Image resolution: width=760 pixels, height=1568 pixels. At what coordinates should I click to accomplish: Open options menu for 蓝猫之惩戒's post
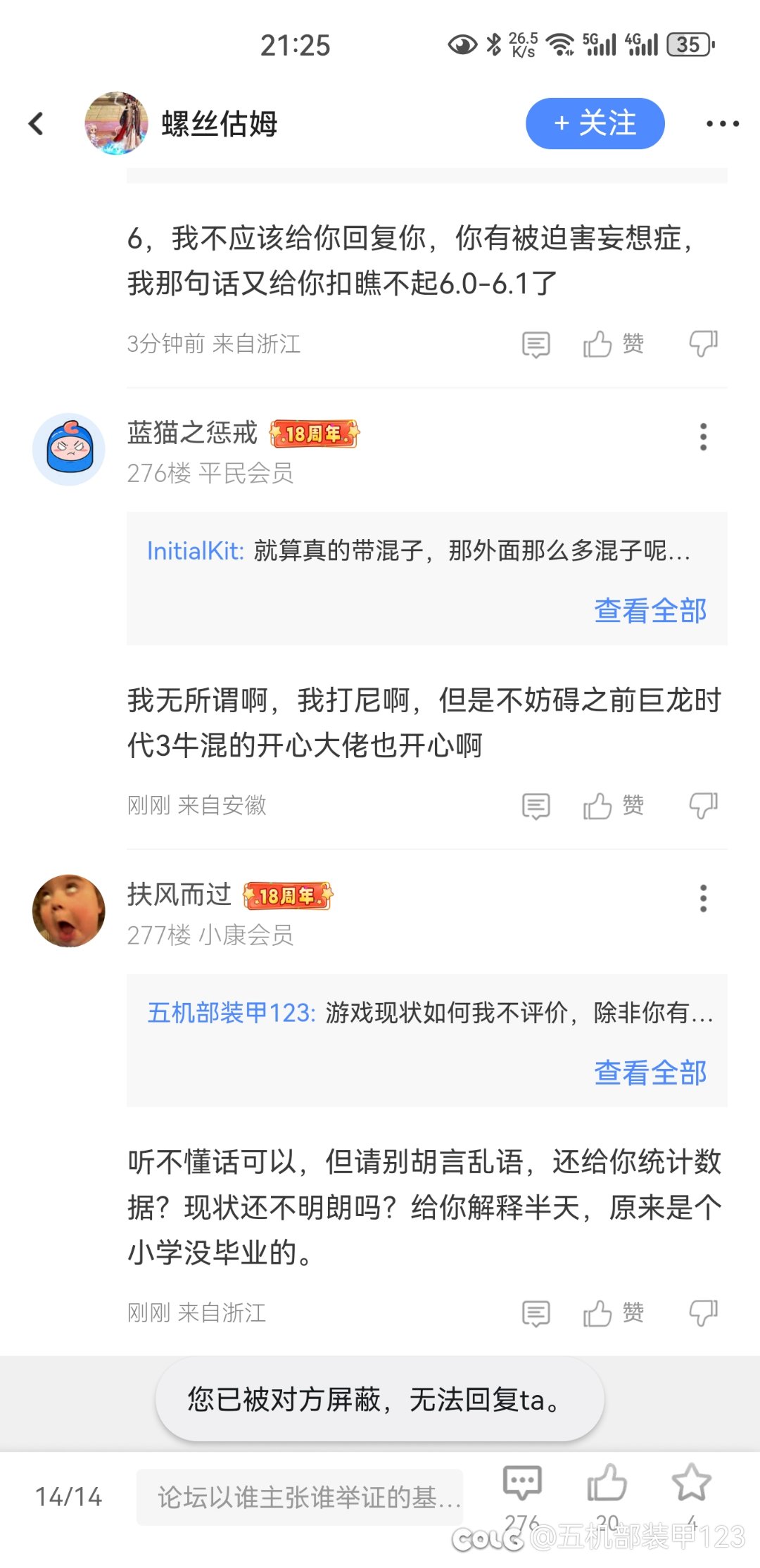(x=703, y=437)
